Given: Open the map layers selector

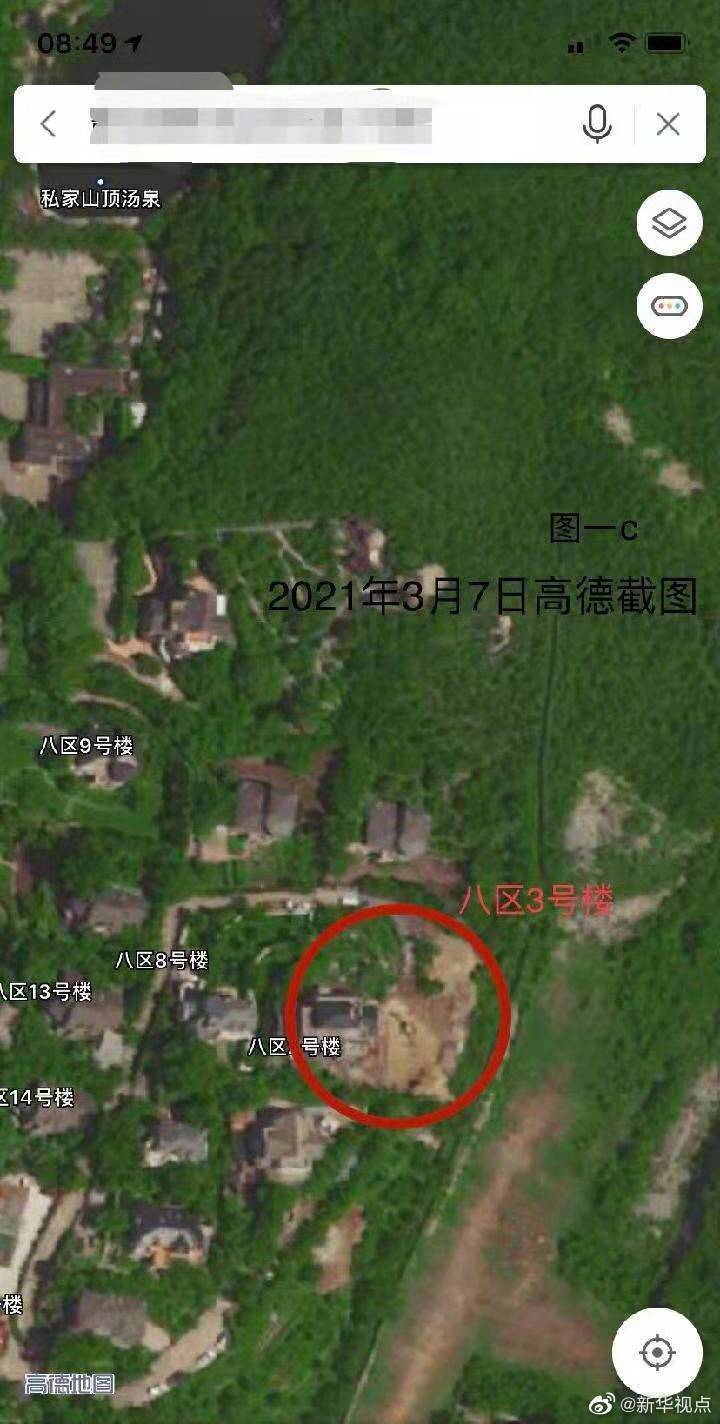Looking at the screenshot, I should [669, 223].
